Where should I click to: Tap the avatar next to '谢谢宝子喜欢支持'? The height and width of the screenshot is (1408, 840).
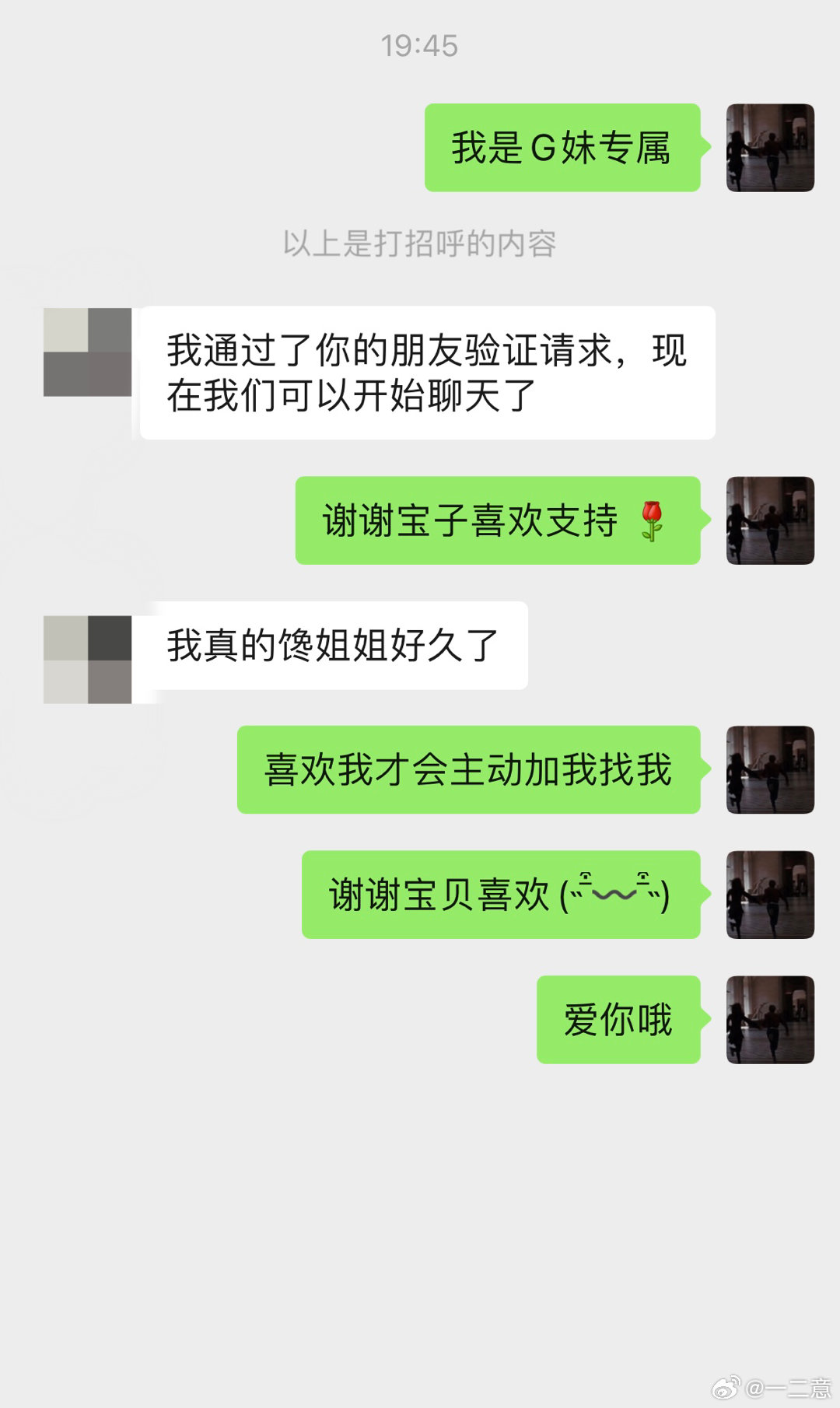770,520
